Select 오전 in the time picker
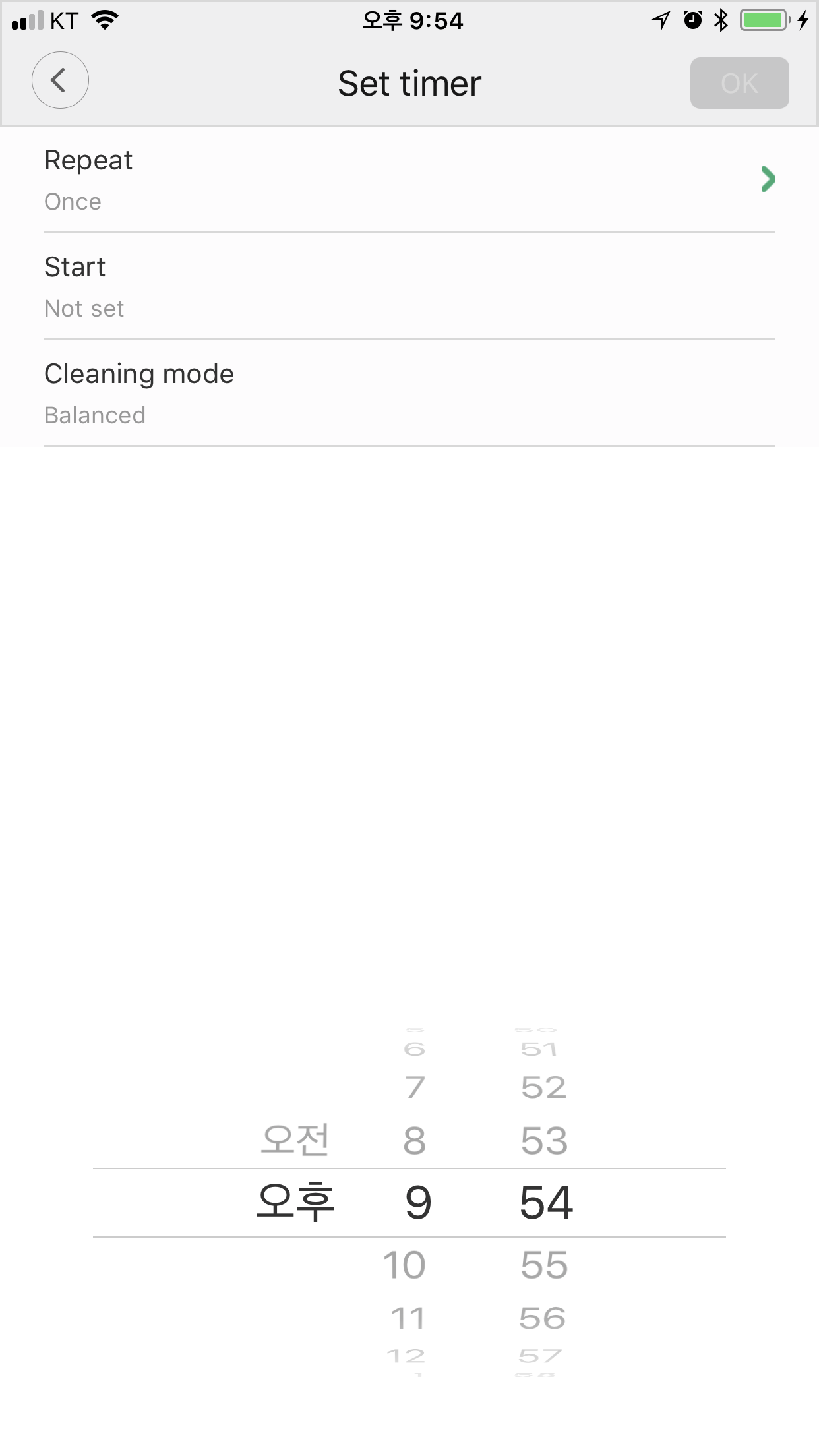819x1456 pixels. tap(295, 1139)
